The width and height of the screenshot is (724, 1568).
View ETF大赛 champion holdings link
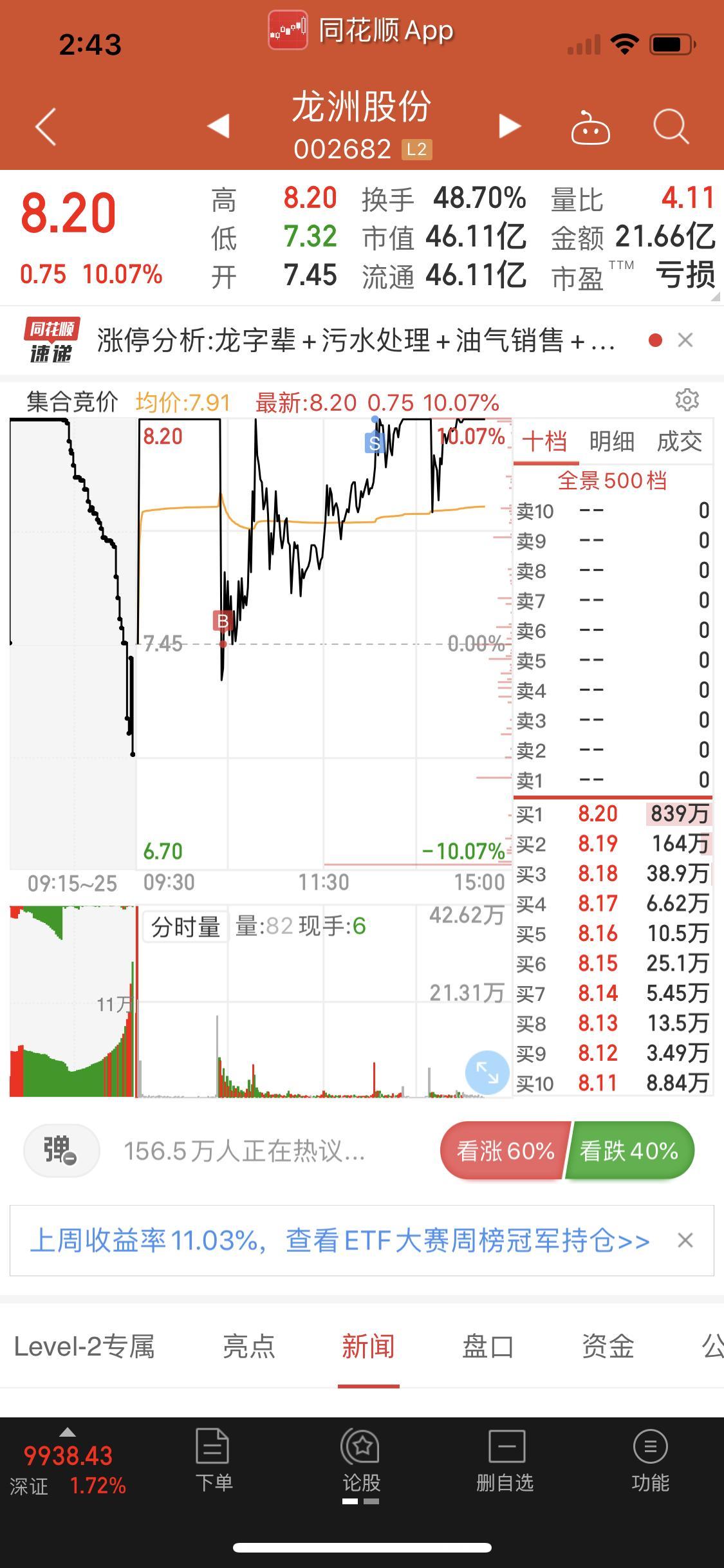(x=335, y=1242)
